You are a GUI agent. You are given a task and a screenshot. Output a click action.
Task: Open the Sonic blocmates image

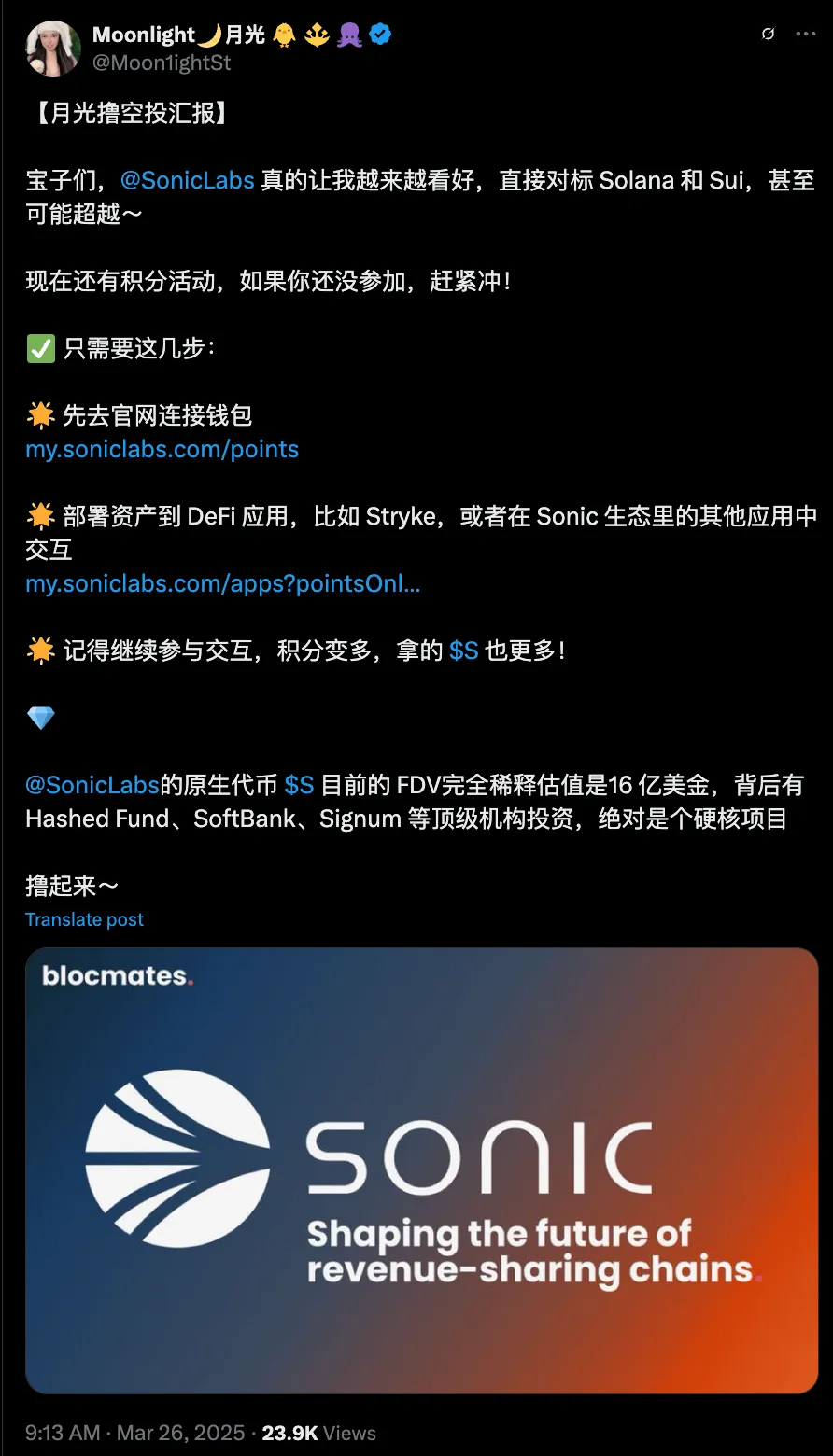tap(421, 1170)
